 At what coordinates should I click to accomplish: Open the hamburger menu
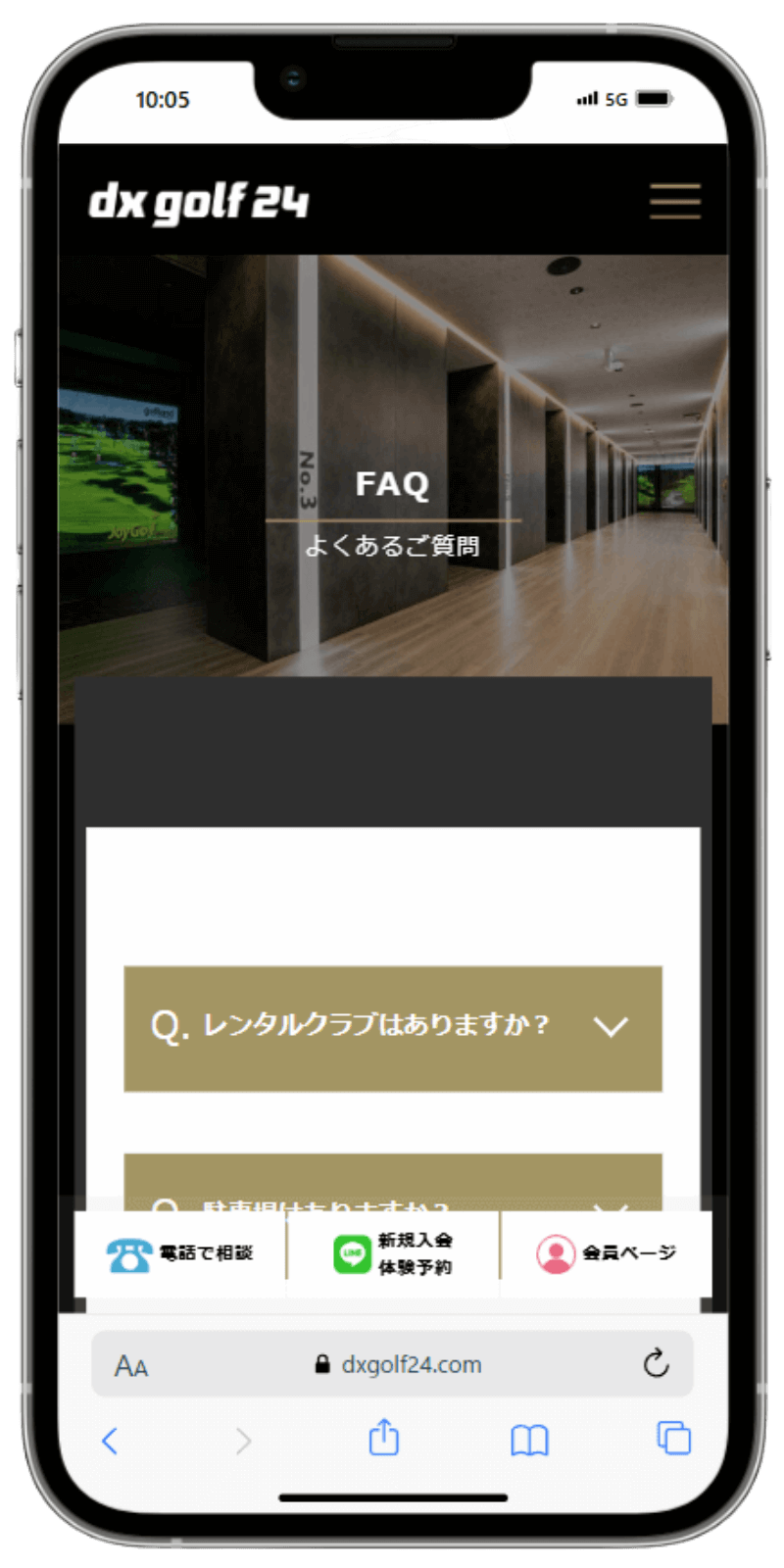click(x=674, y=201)
